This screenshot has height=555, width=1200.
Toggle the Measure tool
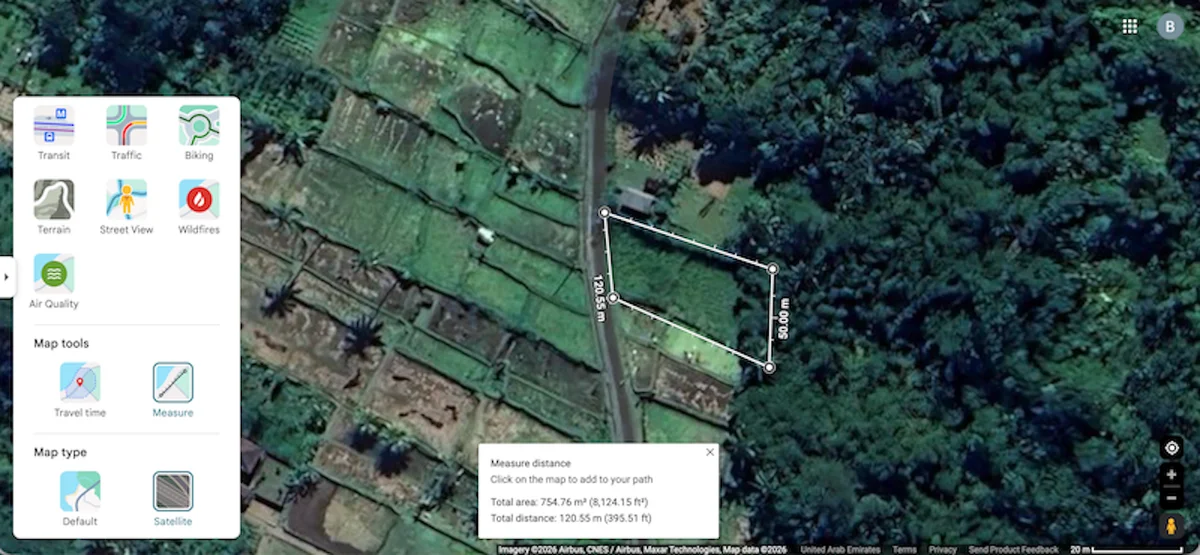coord(173,383)
